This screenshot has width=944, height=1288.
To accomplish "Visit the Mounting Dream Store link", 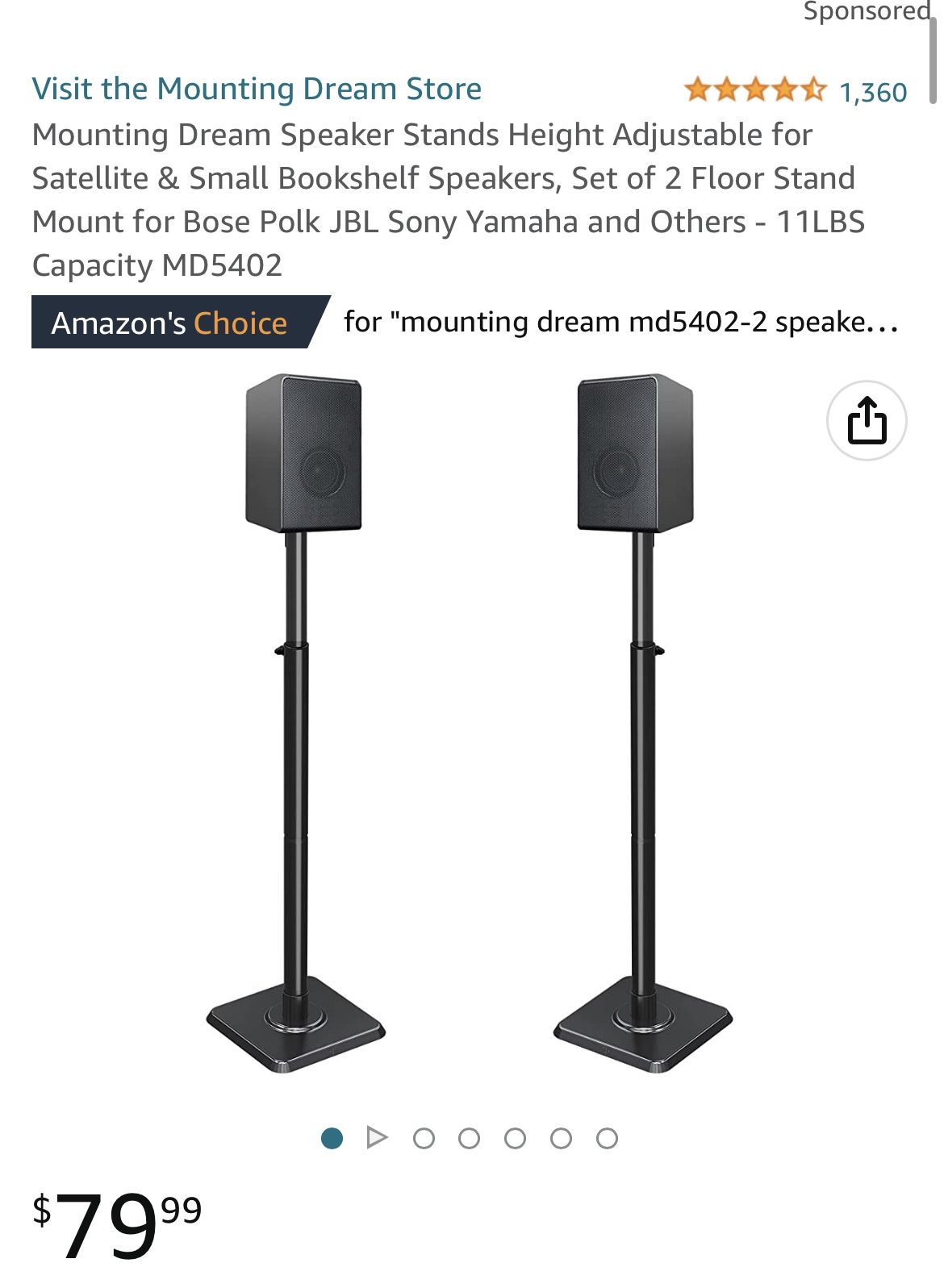I will pyautogui.click(x=257, y=89).
